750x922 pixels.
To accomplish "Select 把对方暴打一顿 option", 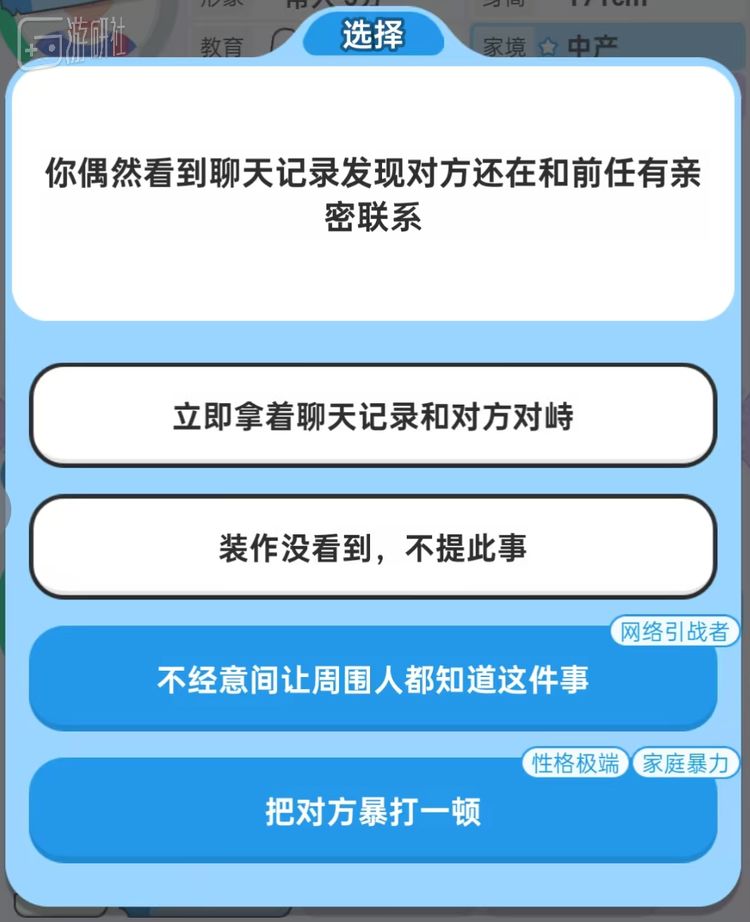I will click(x=375, y=812).
